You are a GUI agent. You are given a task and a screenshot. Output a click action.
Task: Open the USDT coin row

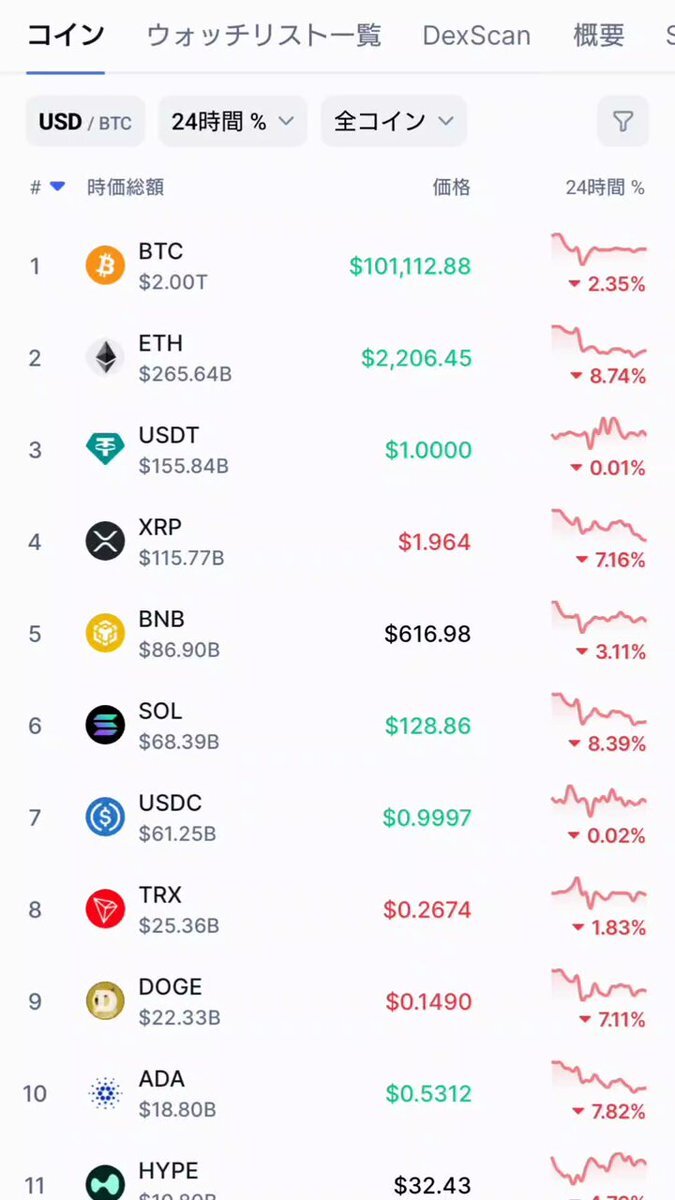pyautogui.click(x=337, y=450)
